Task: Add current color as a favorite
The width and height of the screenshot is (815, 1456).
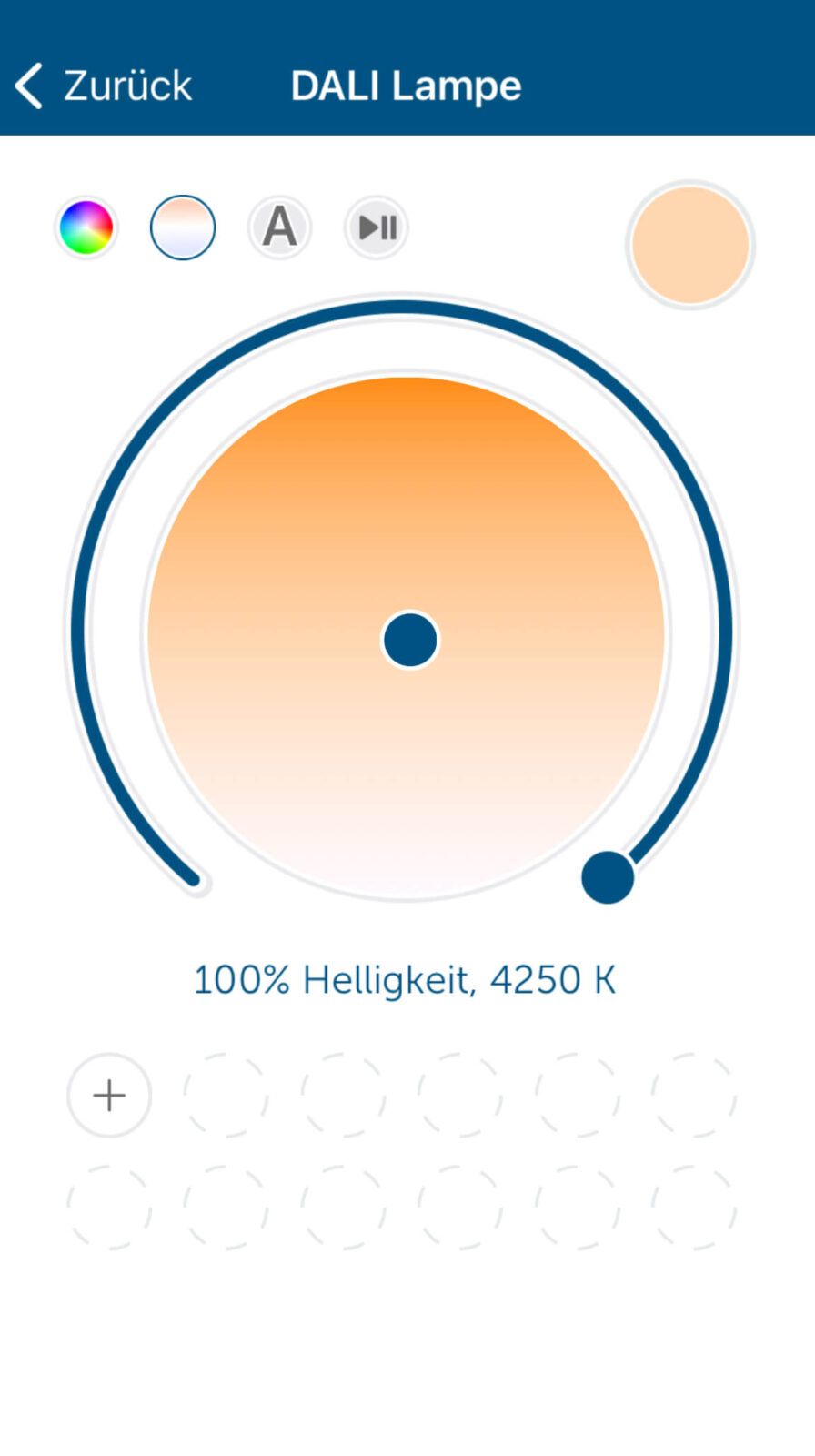Action: 109,1096
